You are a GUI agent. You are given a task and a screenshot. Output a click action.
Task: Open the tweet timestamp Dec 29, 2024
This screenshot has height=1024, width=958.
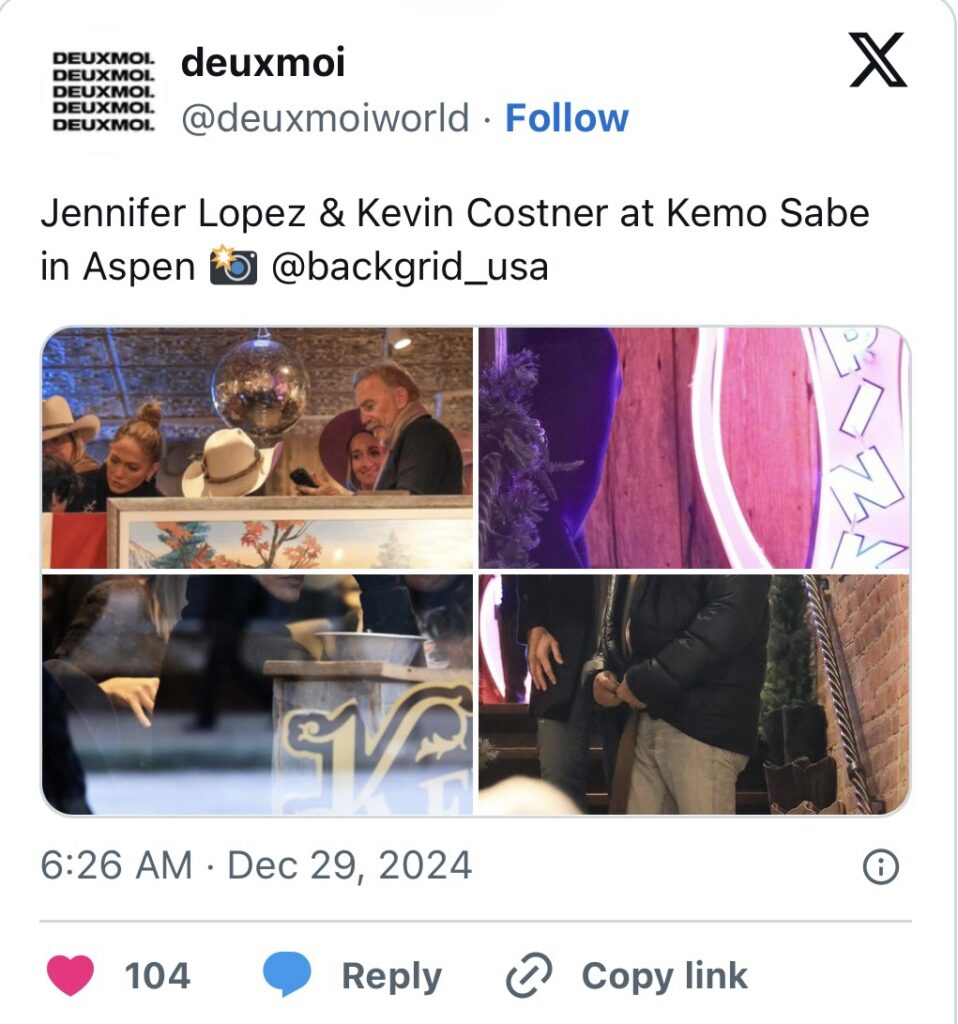[256, 865]
